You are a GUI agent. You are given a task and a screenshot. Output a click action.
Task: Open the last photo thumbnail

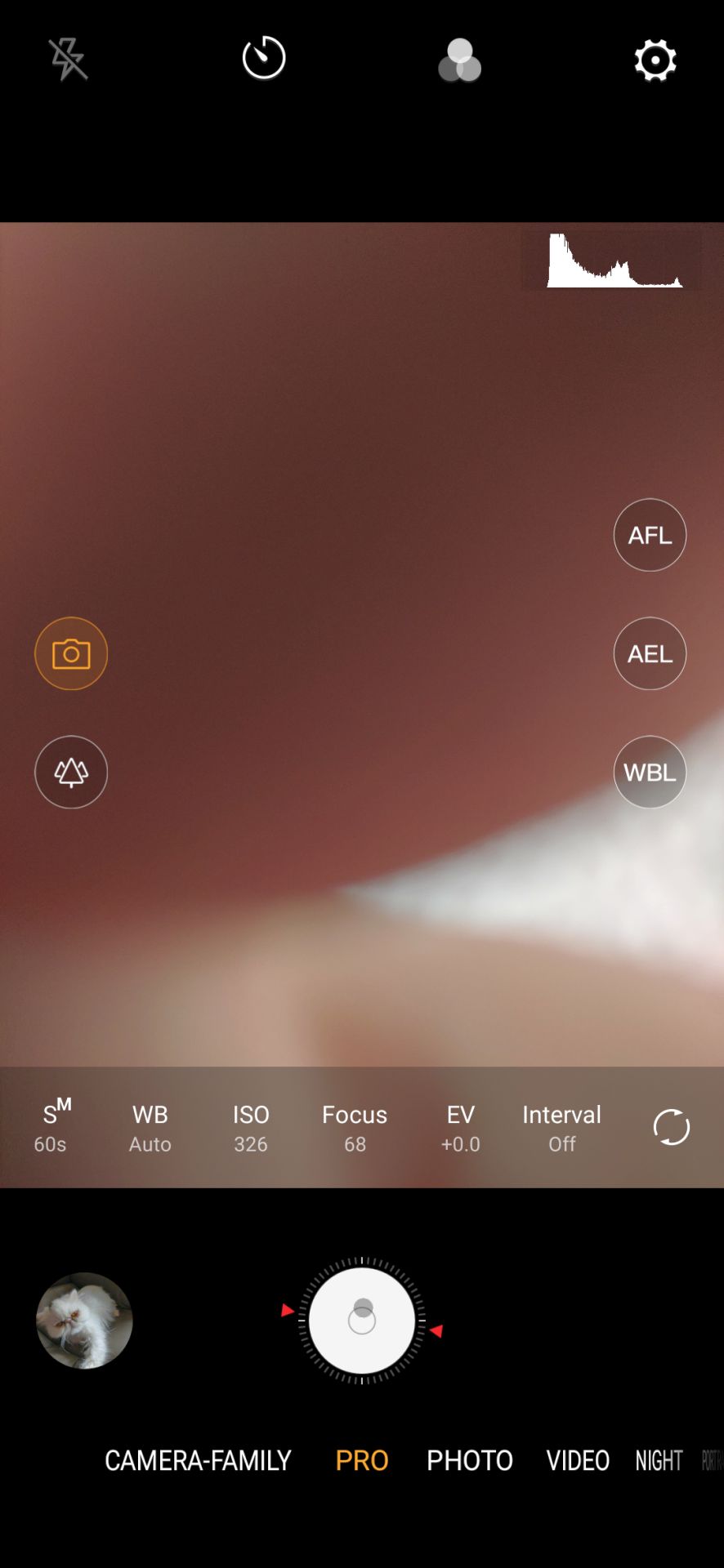coord(84,1321)
